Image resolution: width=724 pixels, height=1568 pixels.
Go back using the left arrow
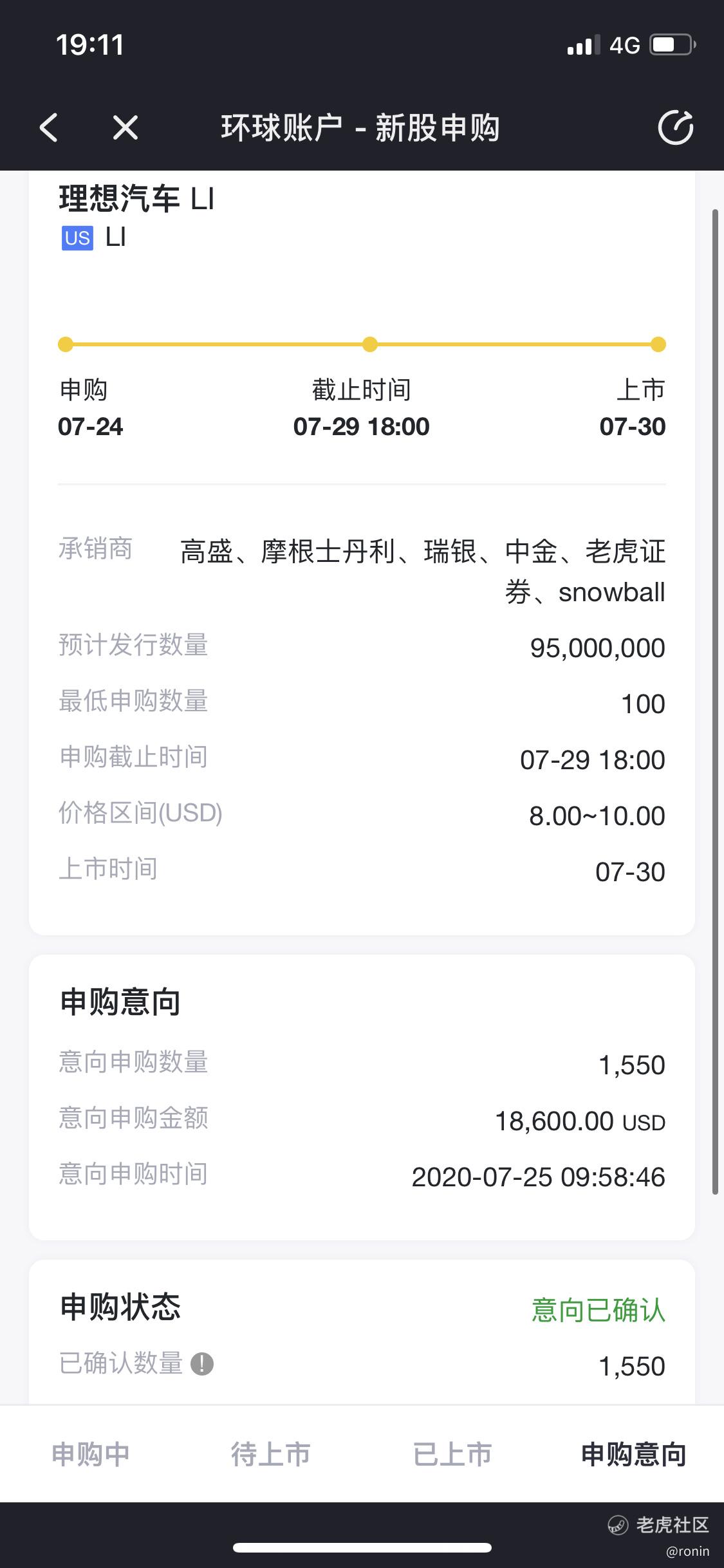49,127
